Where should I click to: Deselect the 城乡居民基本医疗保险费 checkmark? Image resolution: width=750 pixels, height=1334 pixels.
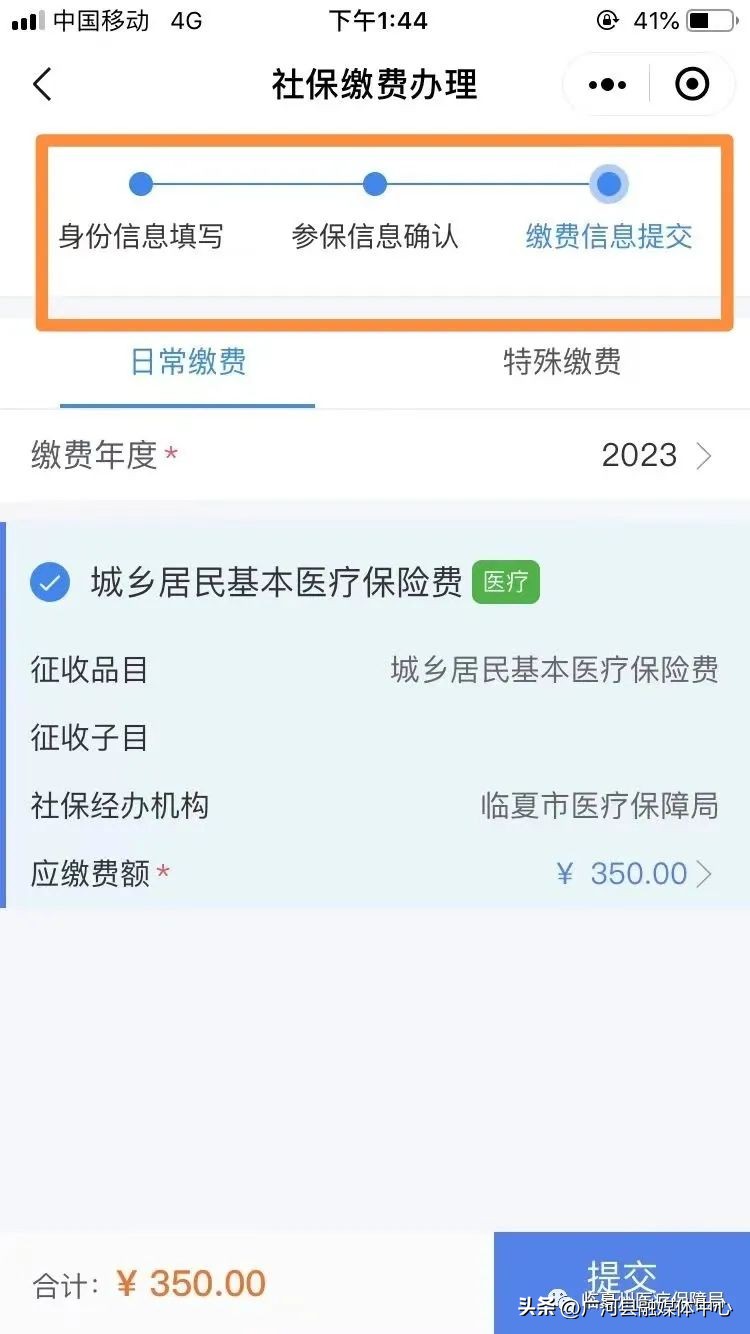click(x=49, y=581)
